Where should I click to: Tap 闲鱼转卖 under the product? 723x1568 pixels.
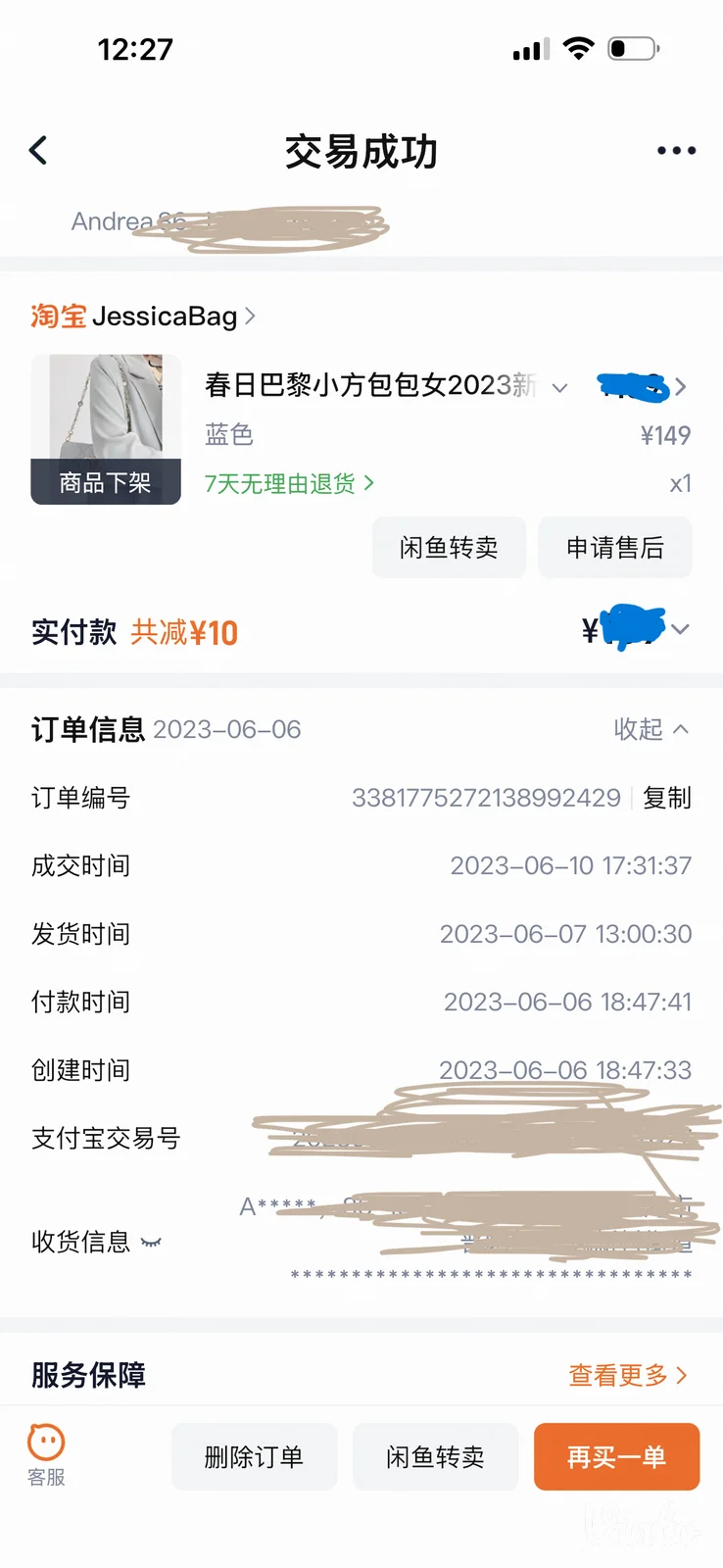(x=449, y=547)
